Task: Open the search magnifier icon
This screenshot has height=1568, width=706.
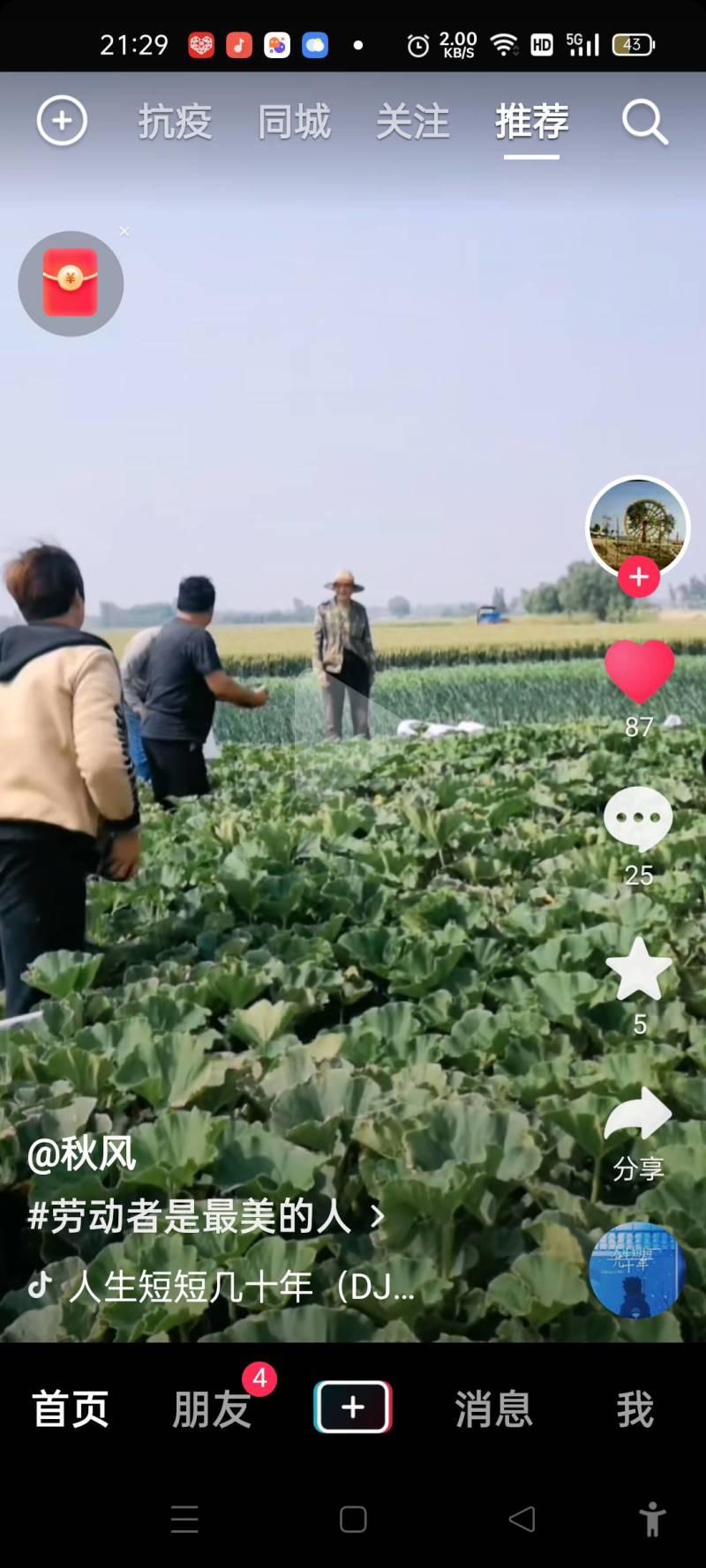Action: tap(644, 122)
